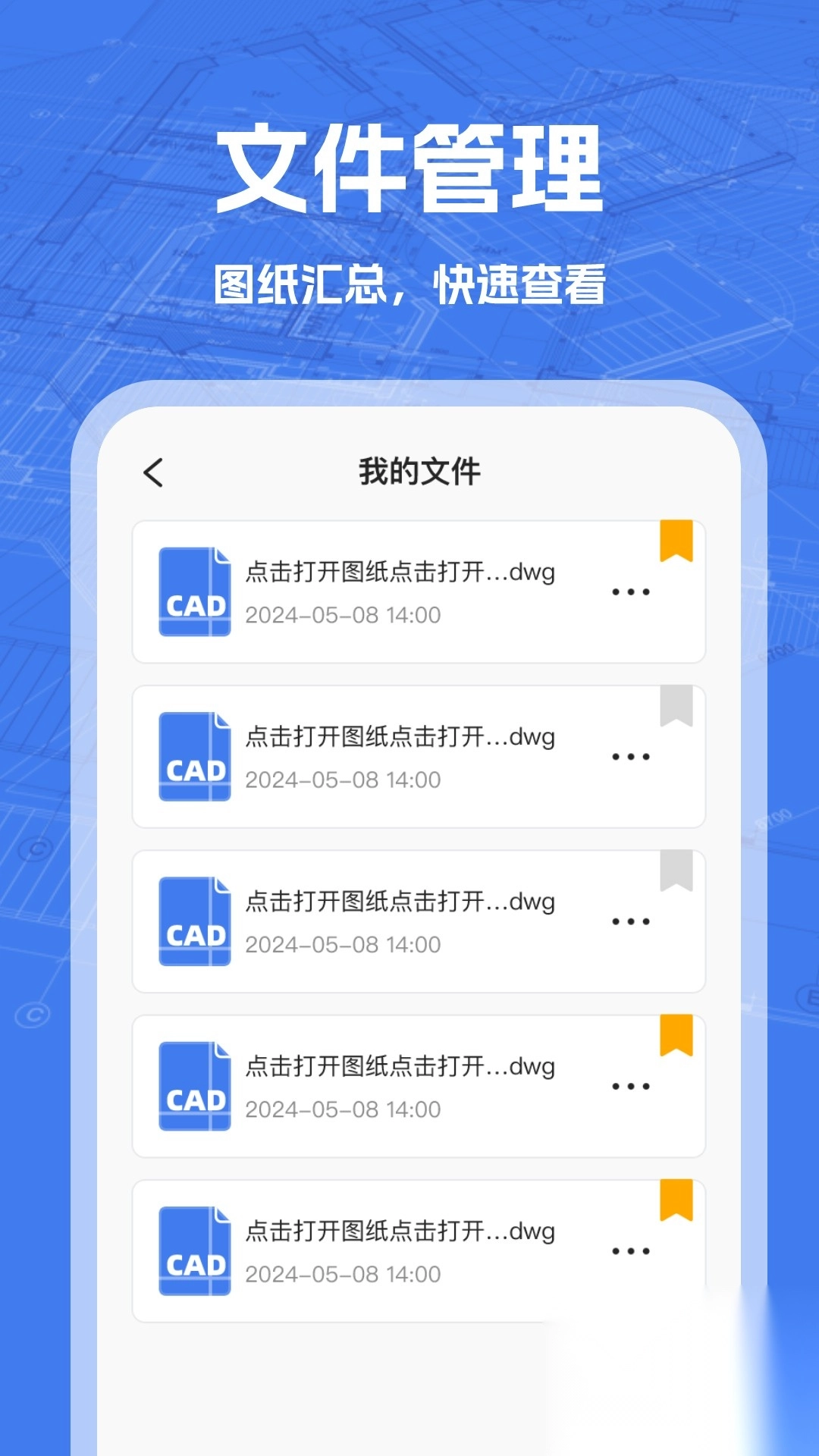The image size is (819, 1456).
Task: Tap the CAD icon on the second file
Action: 194,757
